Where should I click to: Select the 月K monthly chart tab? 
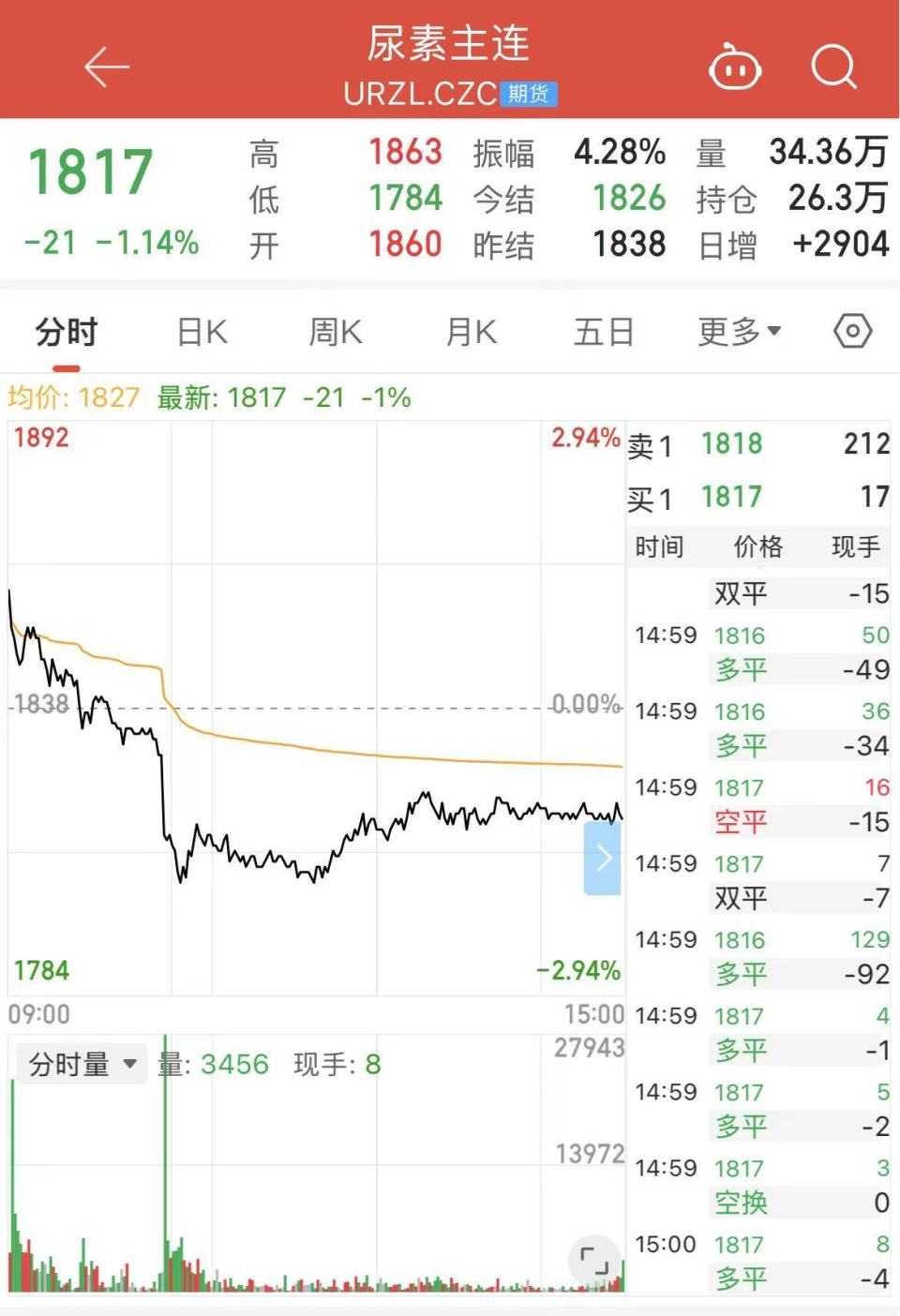click(470, 331)
